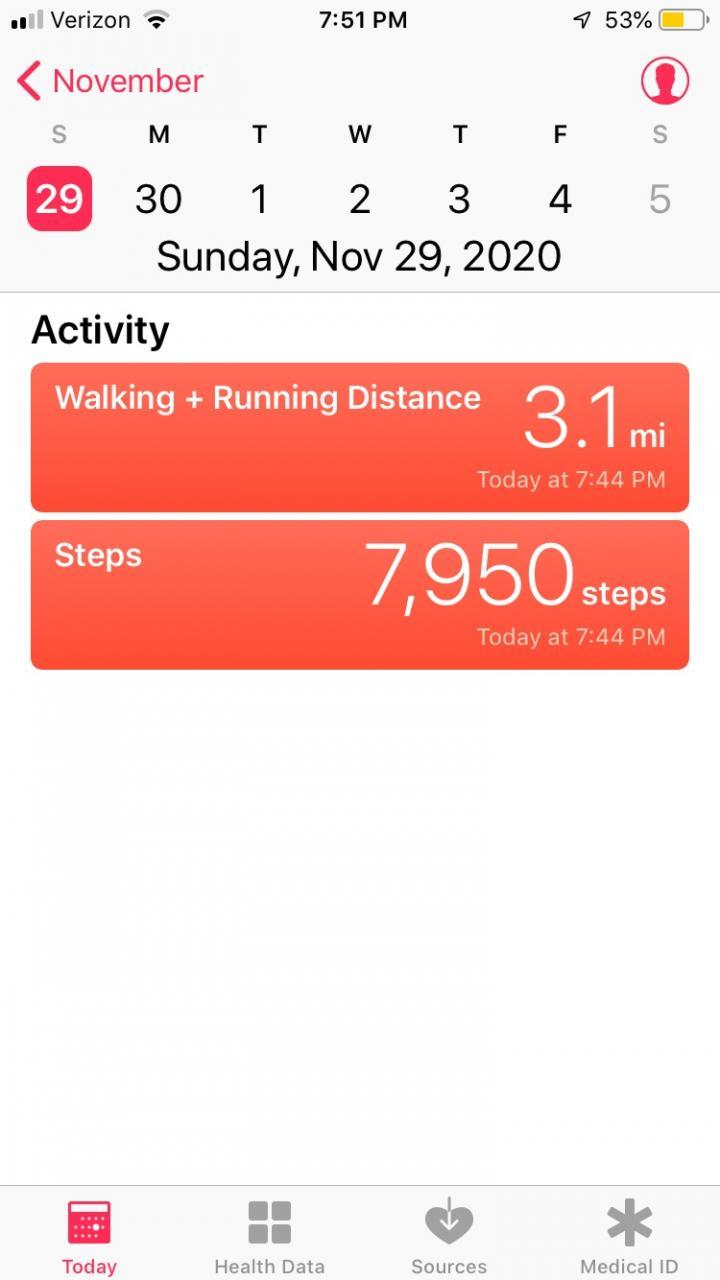The width and height of the screenshot is (720, 1280).
Task: Open the Medical ID tab
Action: click(x=629, y=1237)
